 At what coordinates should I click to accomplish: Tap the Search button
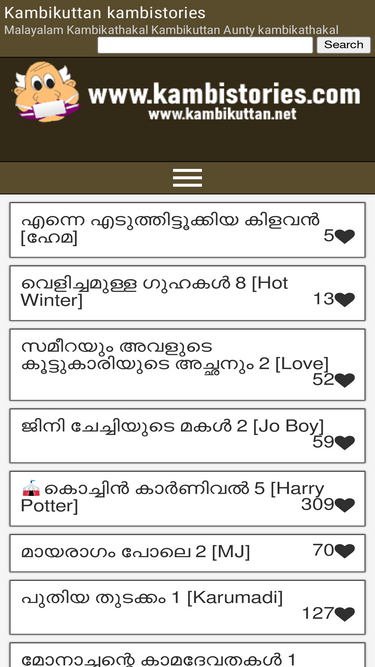point(344,45)
